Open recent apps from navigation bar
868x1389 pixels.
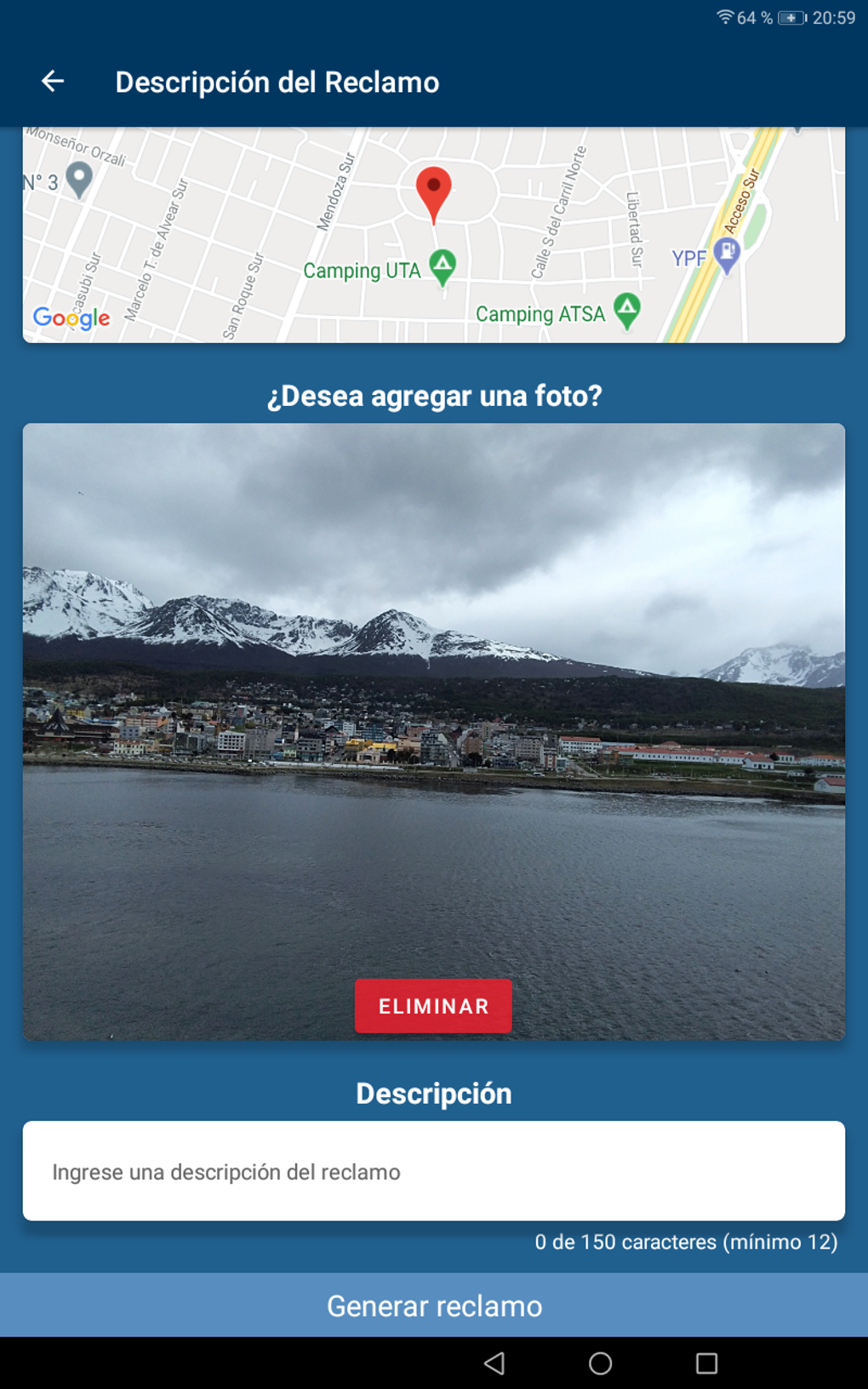tap(706, 1363)
